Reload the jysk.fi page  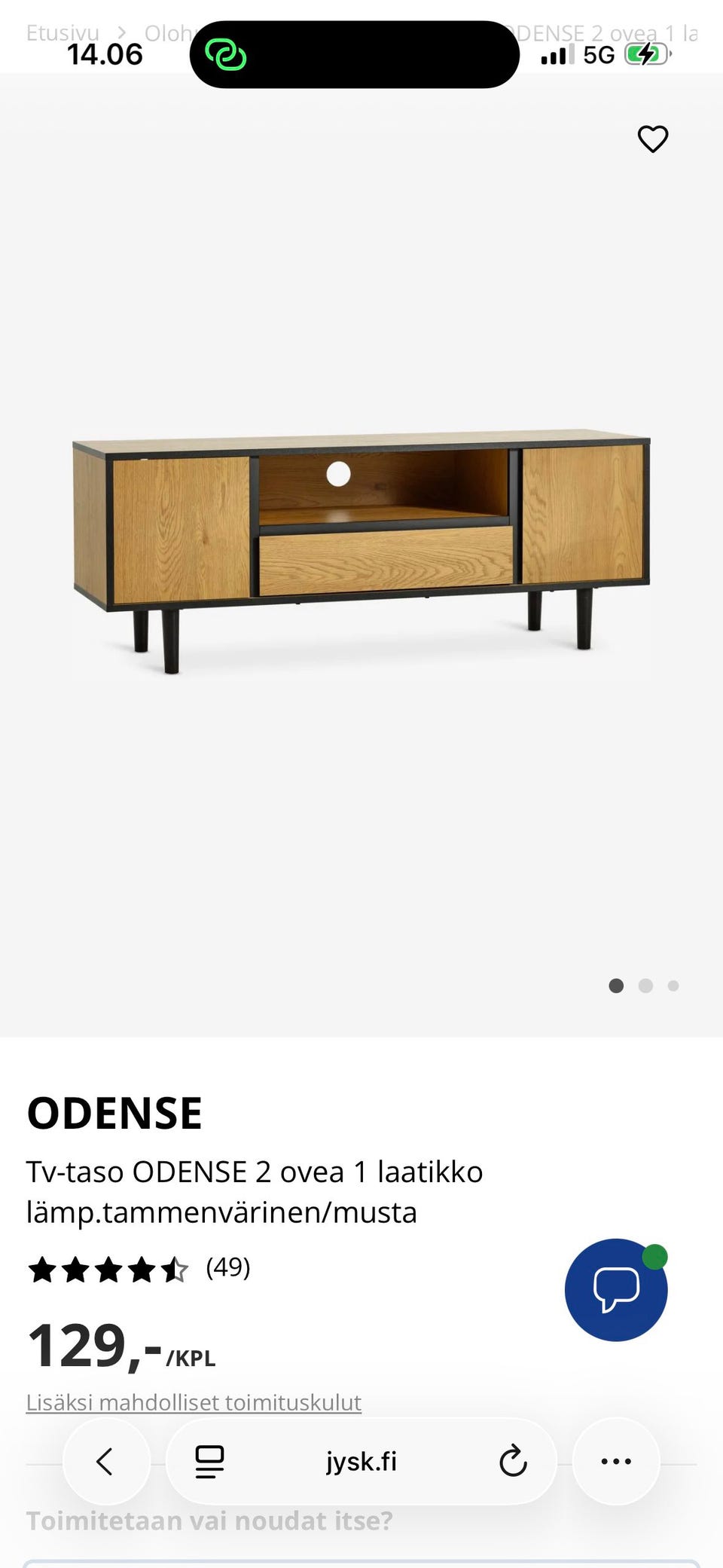pos(513,1461)
